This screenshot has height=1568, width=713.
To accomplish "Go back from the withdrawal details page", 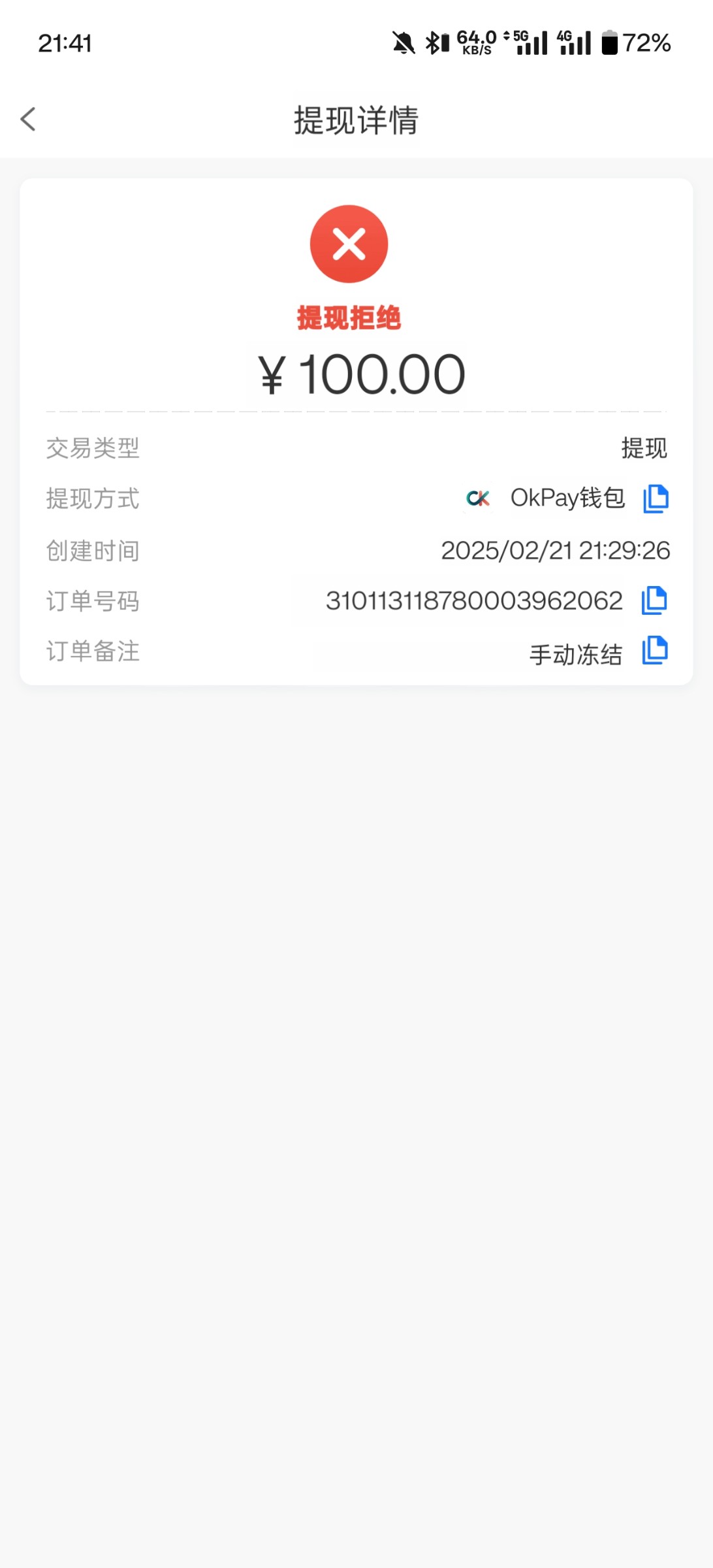I will (28, 120).
